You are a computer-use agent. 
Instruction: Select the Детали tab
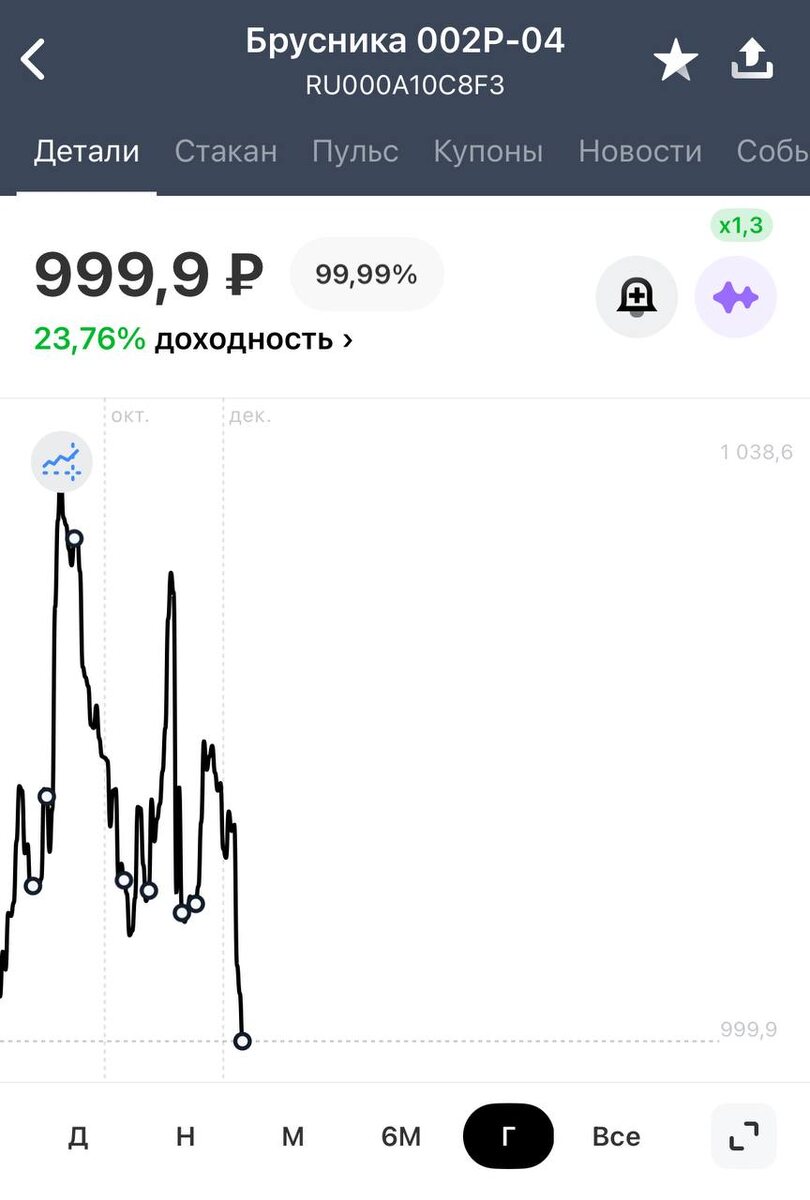[x=86, y=152]
